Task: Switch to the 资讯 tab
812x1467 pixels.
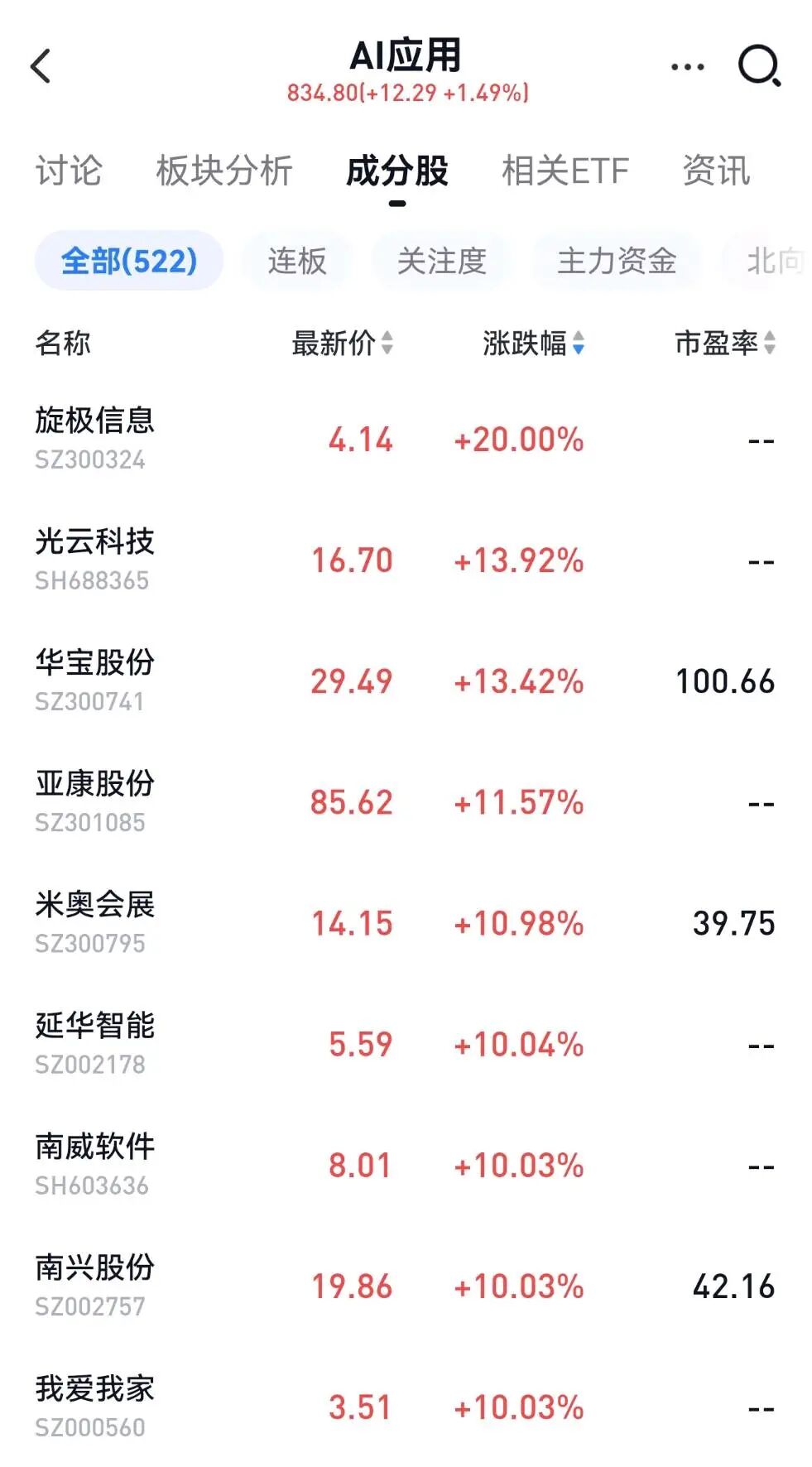Action: click(716, 171)
